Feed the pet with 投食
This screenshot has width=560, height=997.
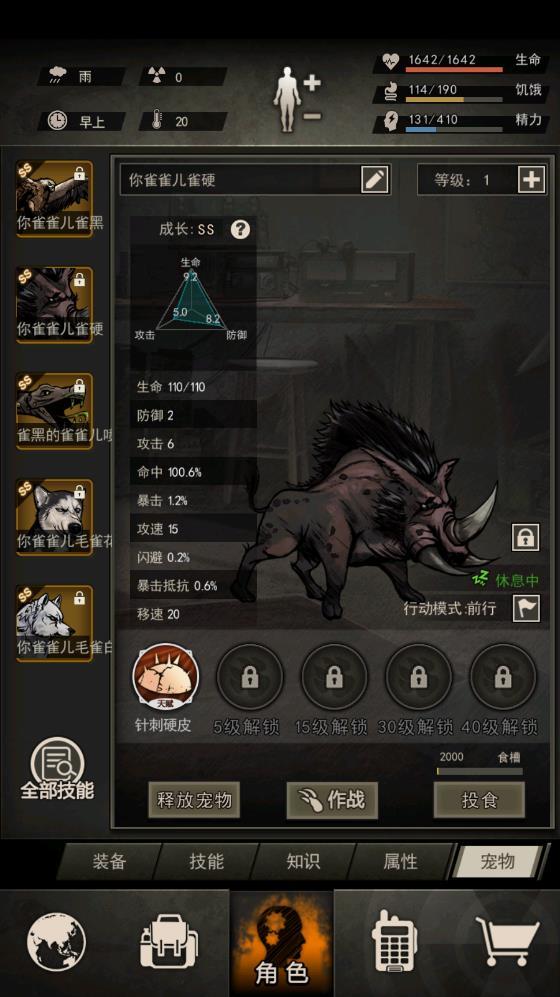[479, 800]
